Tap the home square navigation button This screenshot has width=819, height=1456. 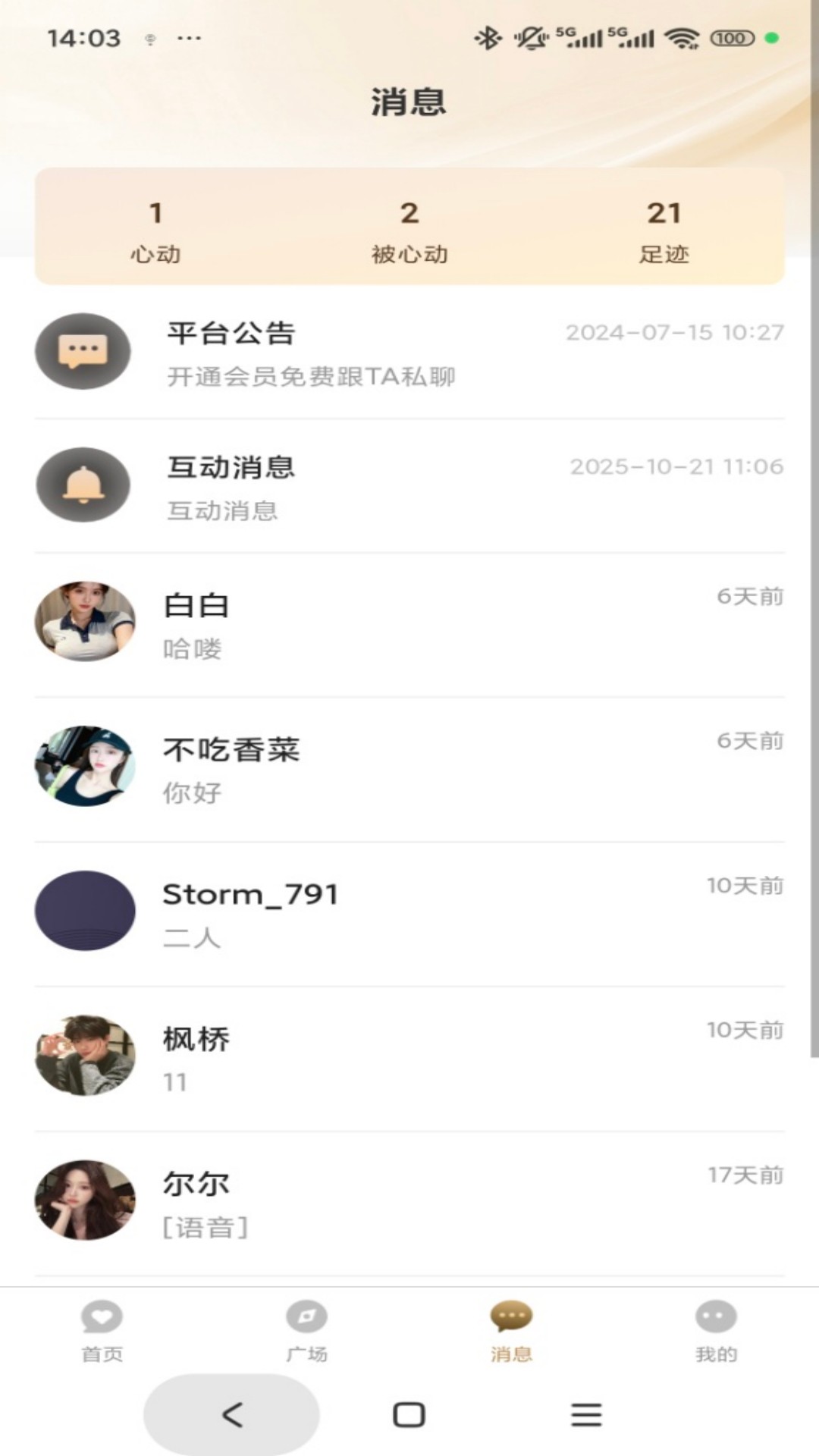(409, 1414)
